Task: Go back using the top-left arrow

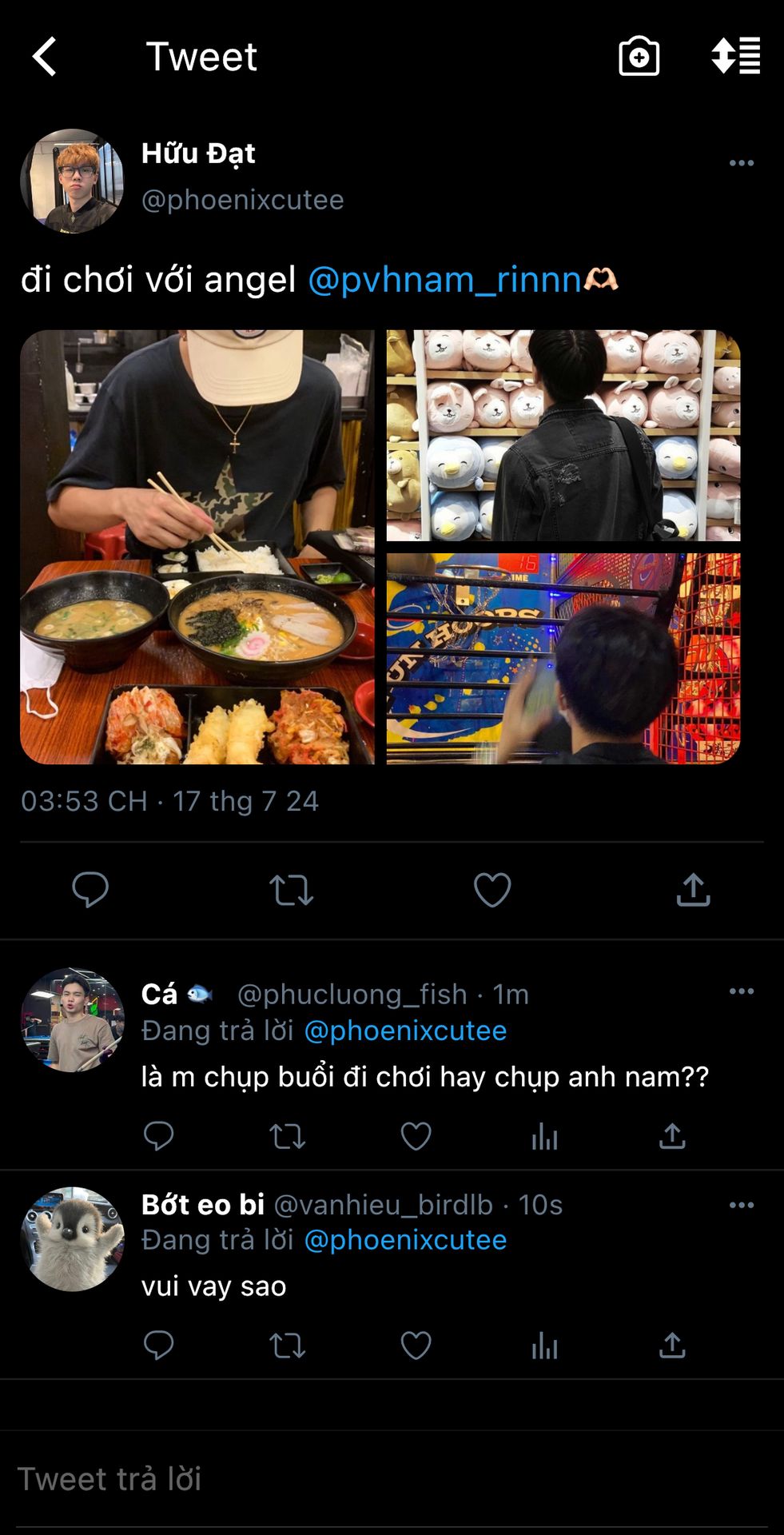Action: pos(45,57)
